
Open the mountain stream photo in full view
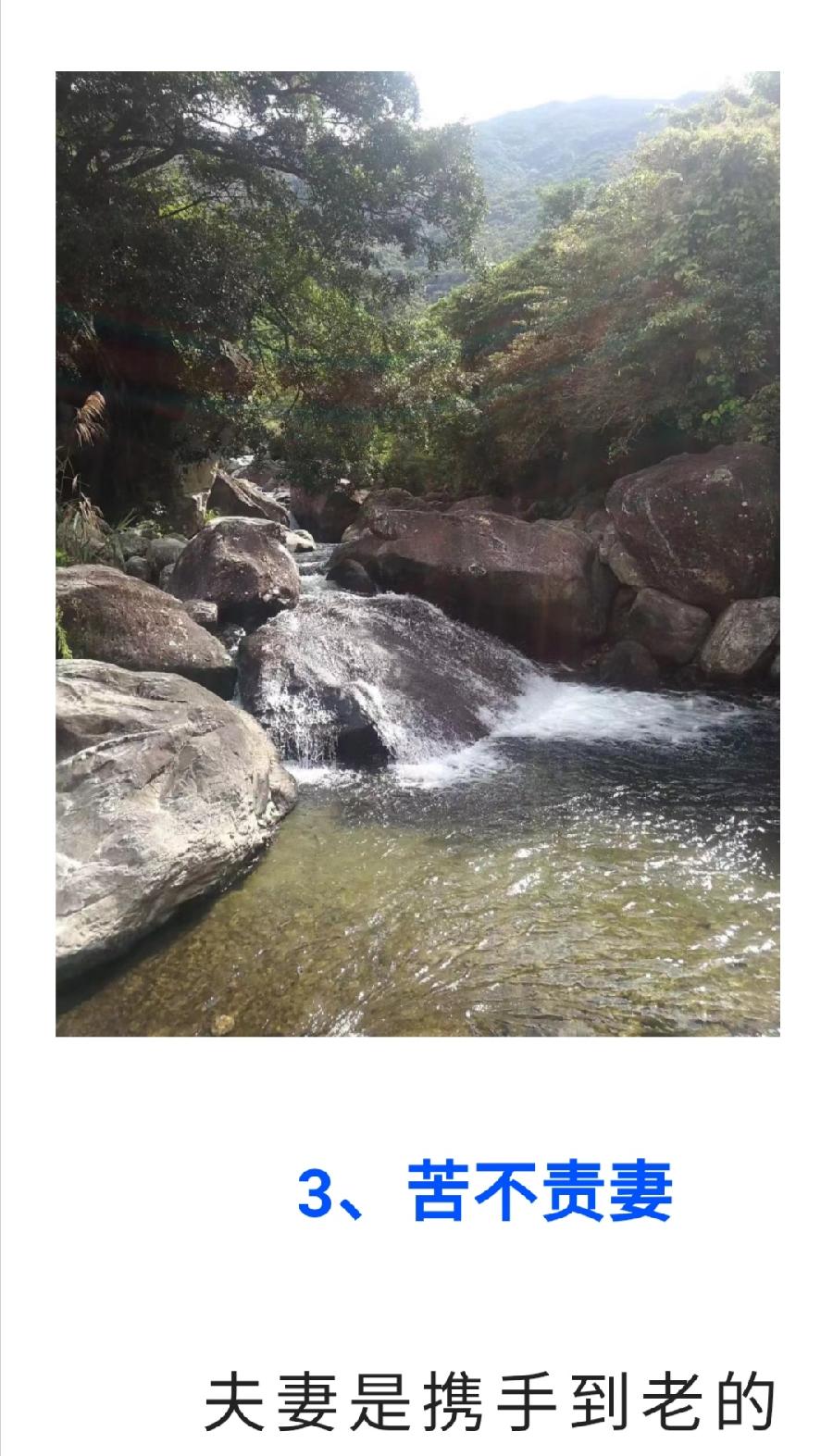pos(417,554)
